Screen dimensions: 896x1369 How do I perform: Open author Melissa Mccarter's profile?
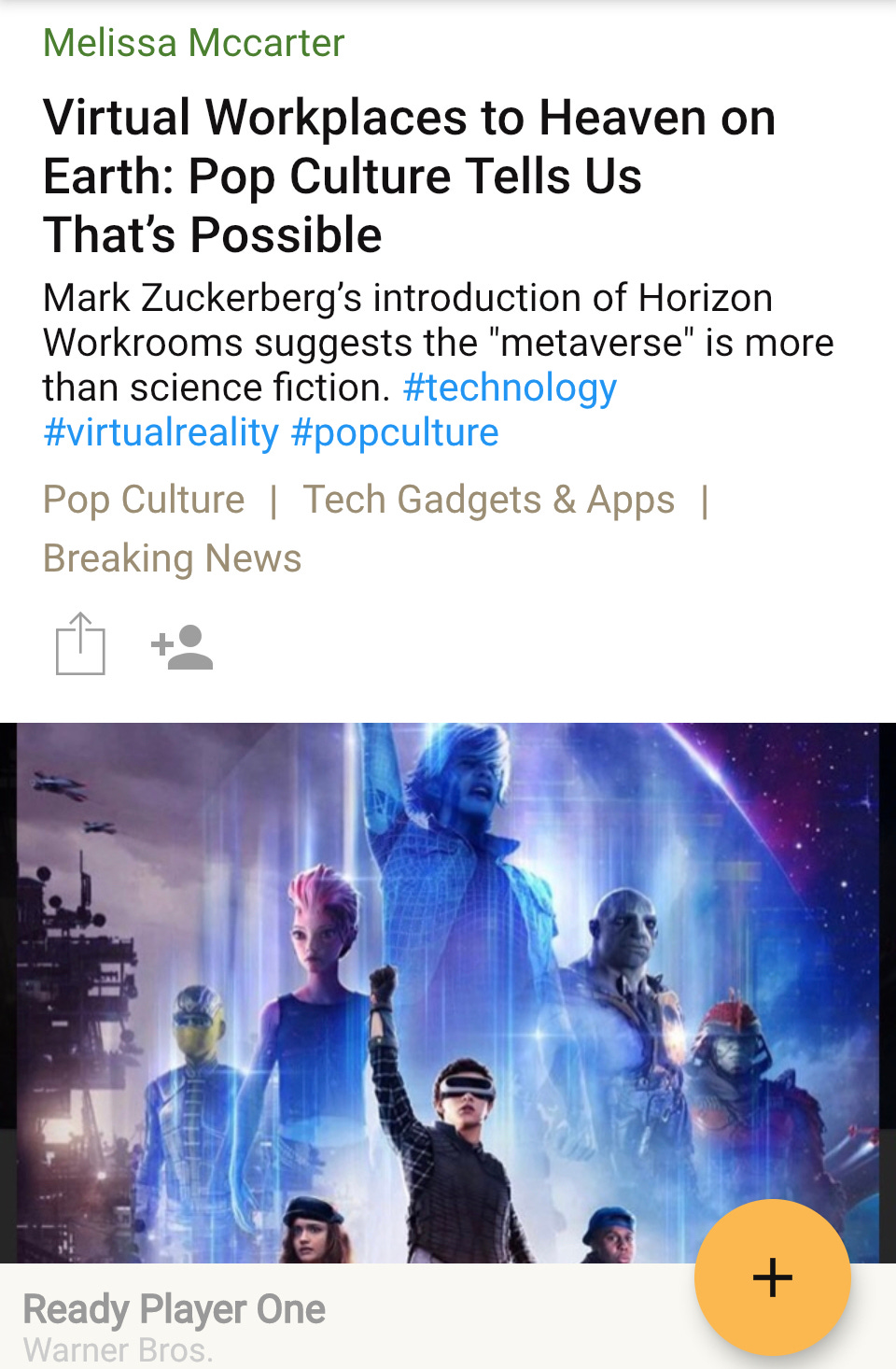[x=193, y=43]
